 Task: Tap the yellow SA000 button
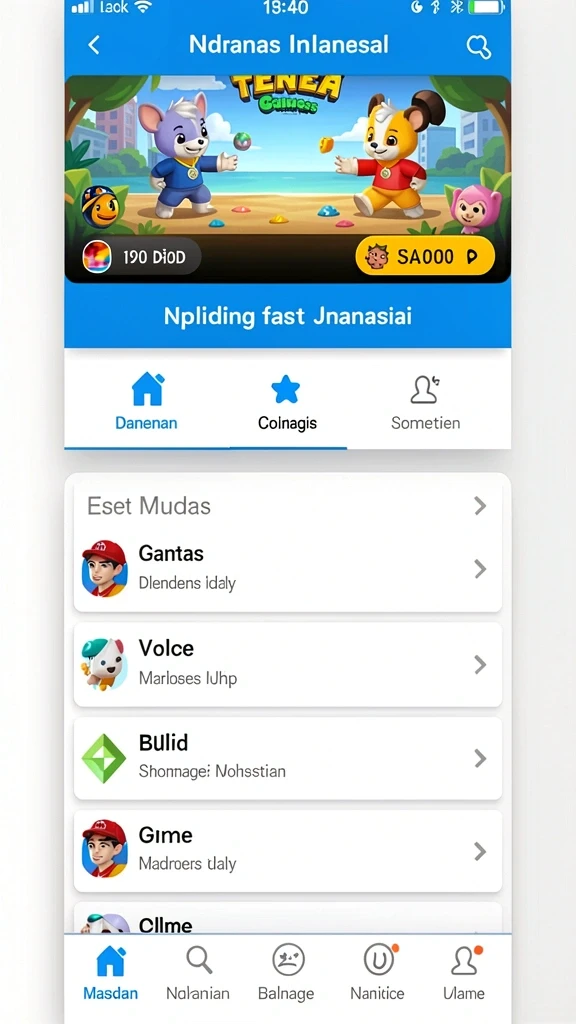coord(424,256)
